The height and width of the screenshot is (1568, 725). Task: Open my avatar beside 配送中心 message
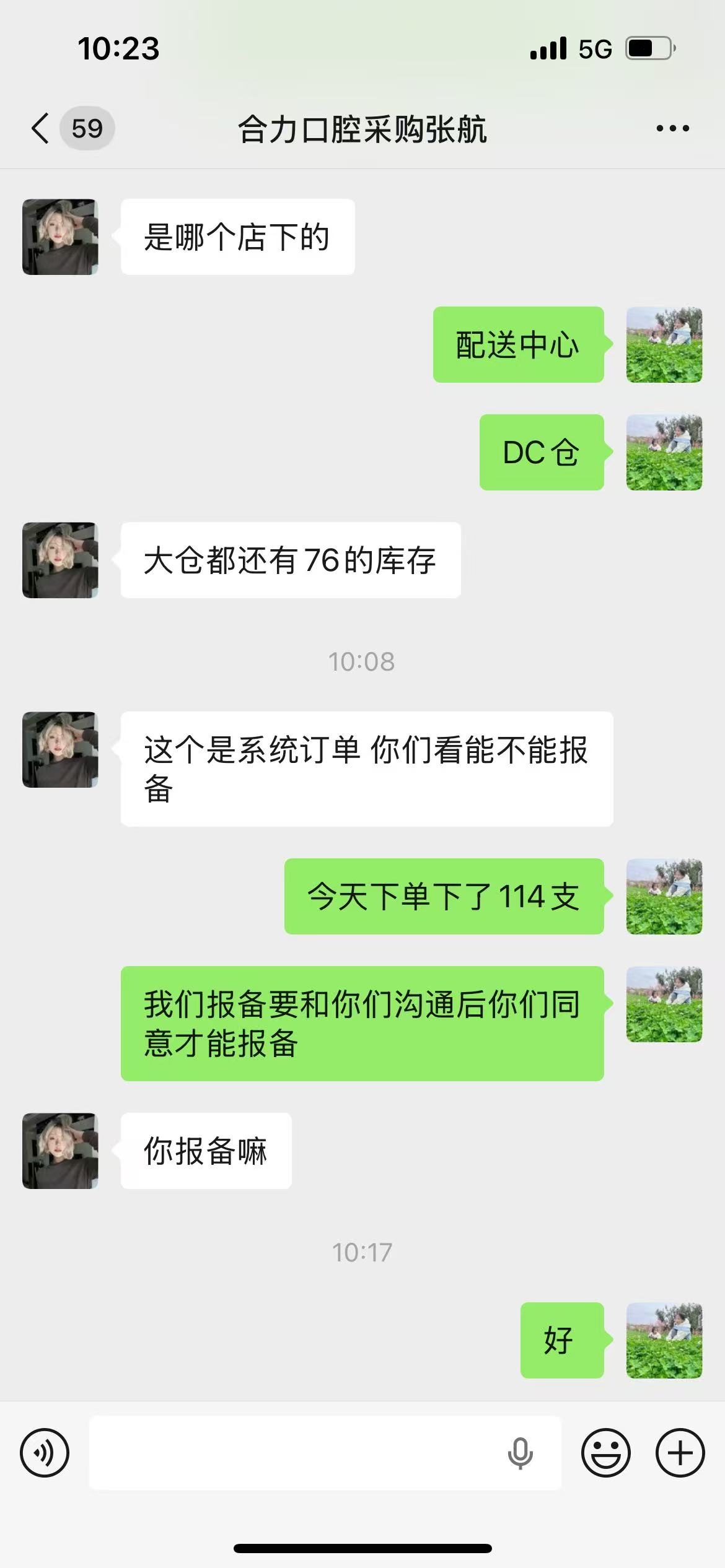664,344
